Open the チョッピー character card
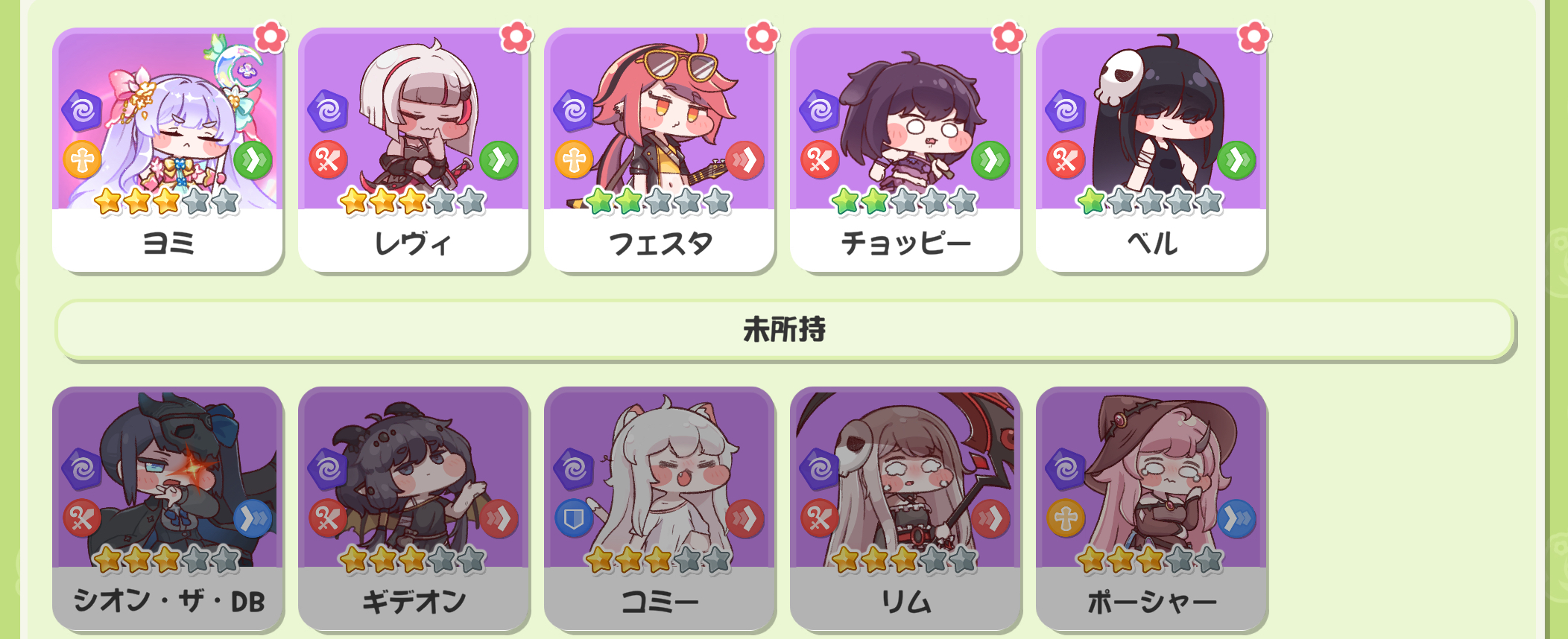Image resolution: width=1568 pixels, height=639 pixels. coord(905,149)
